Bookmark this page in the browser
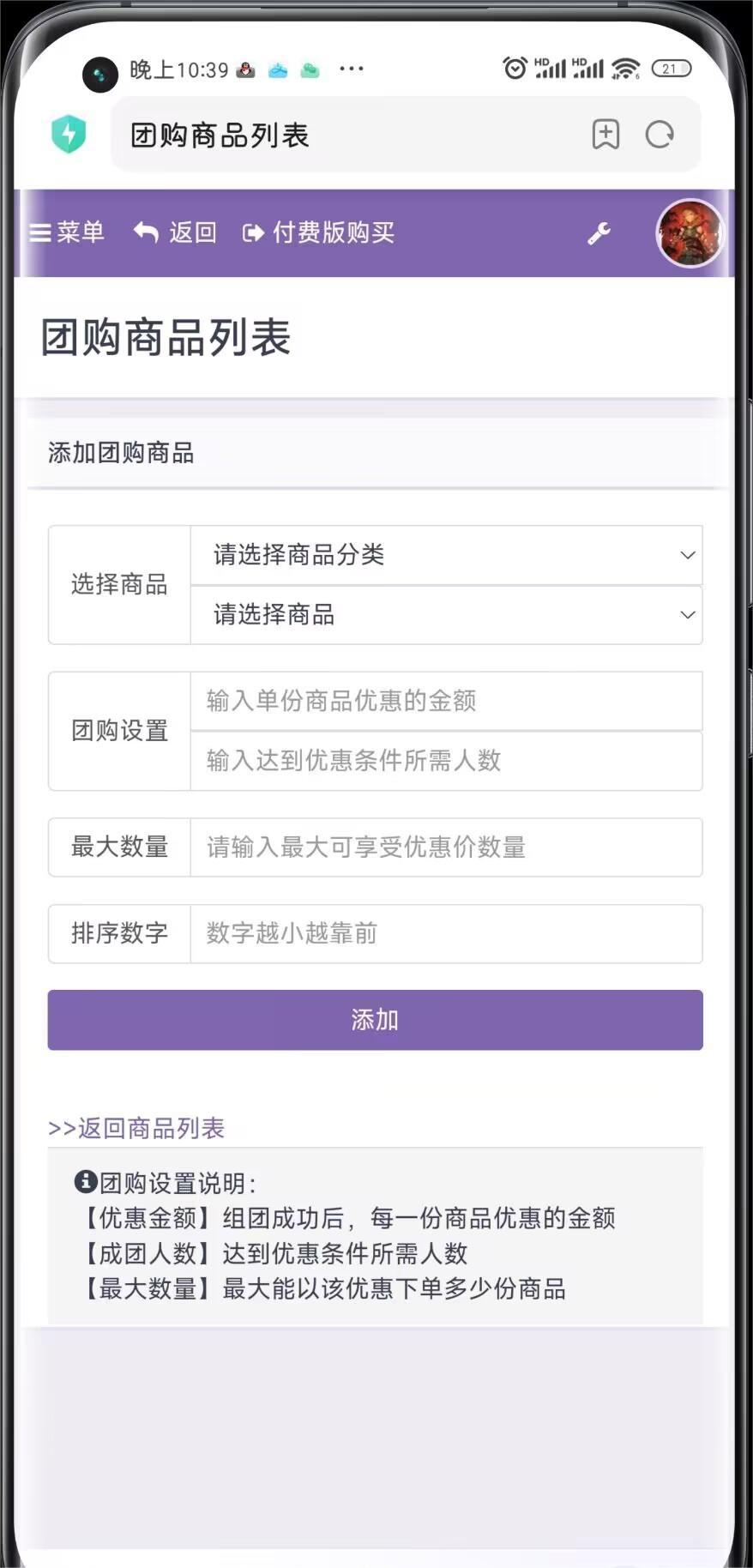This screenshot has height=1568, width=753. click(x=605, y=135)
